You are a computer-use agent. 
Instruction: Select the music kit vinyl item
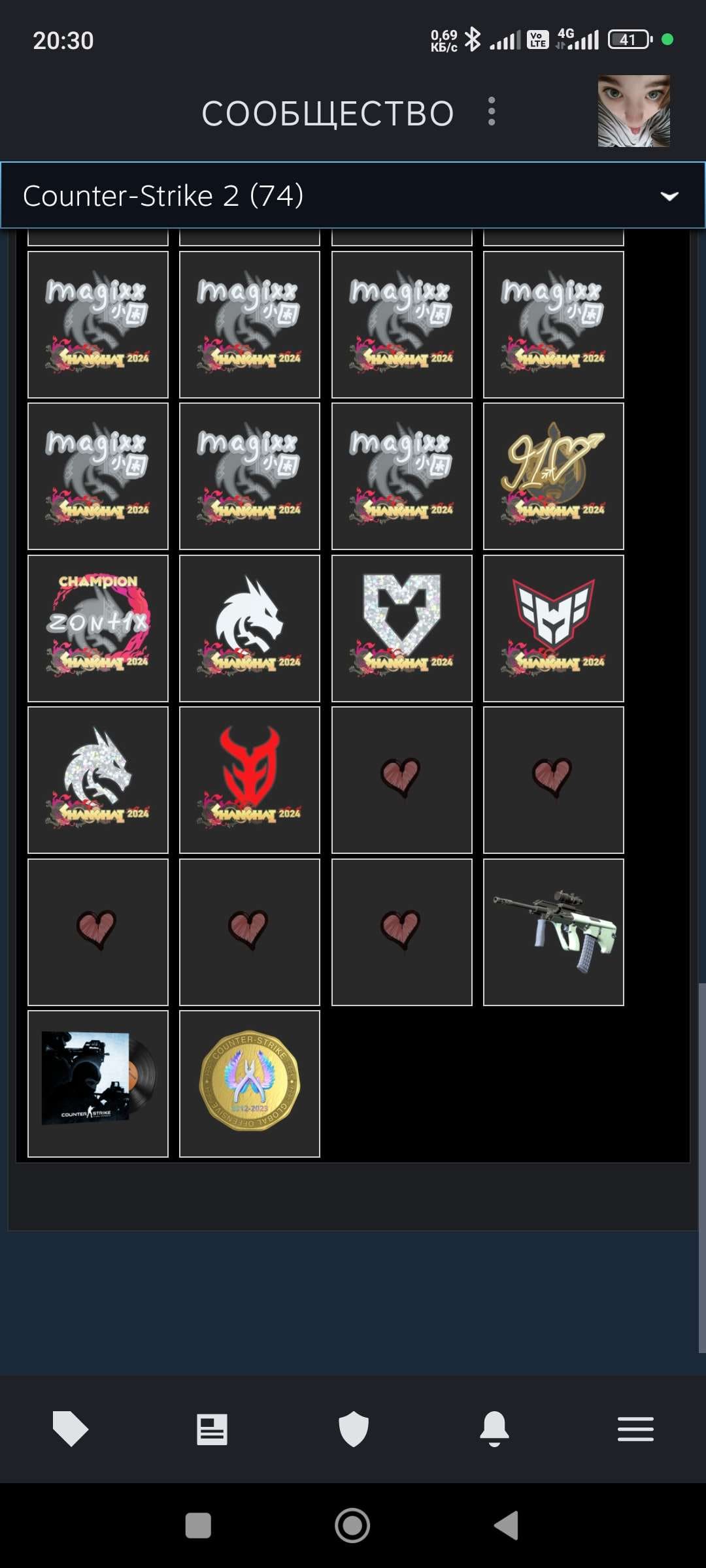[x=98, y=1083]
